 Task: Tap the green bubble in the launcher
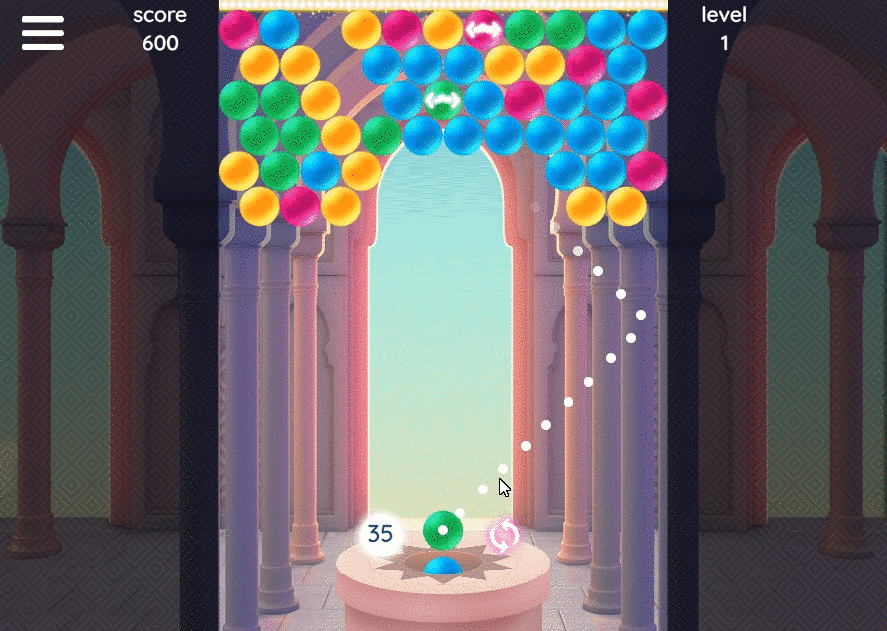tap(442, 530)
